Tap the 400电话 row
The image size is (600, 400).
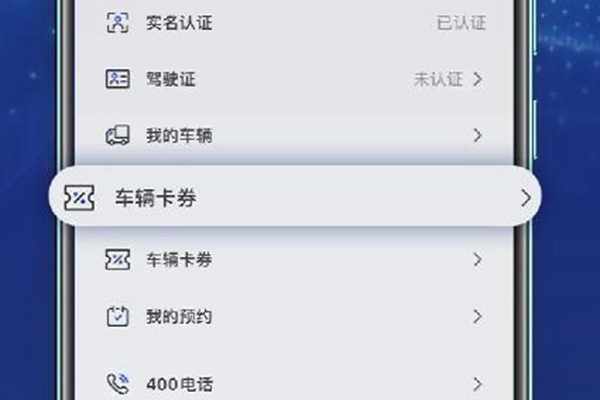click(x=295, y=383)
